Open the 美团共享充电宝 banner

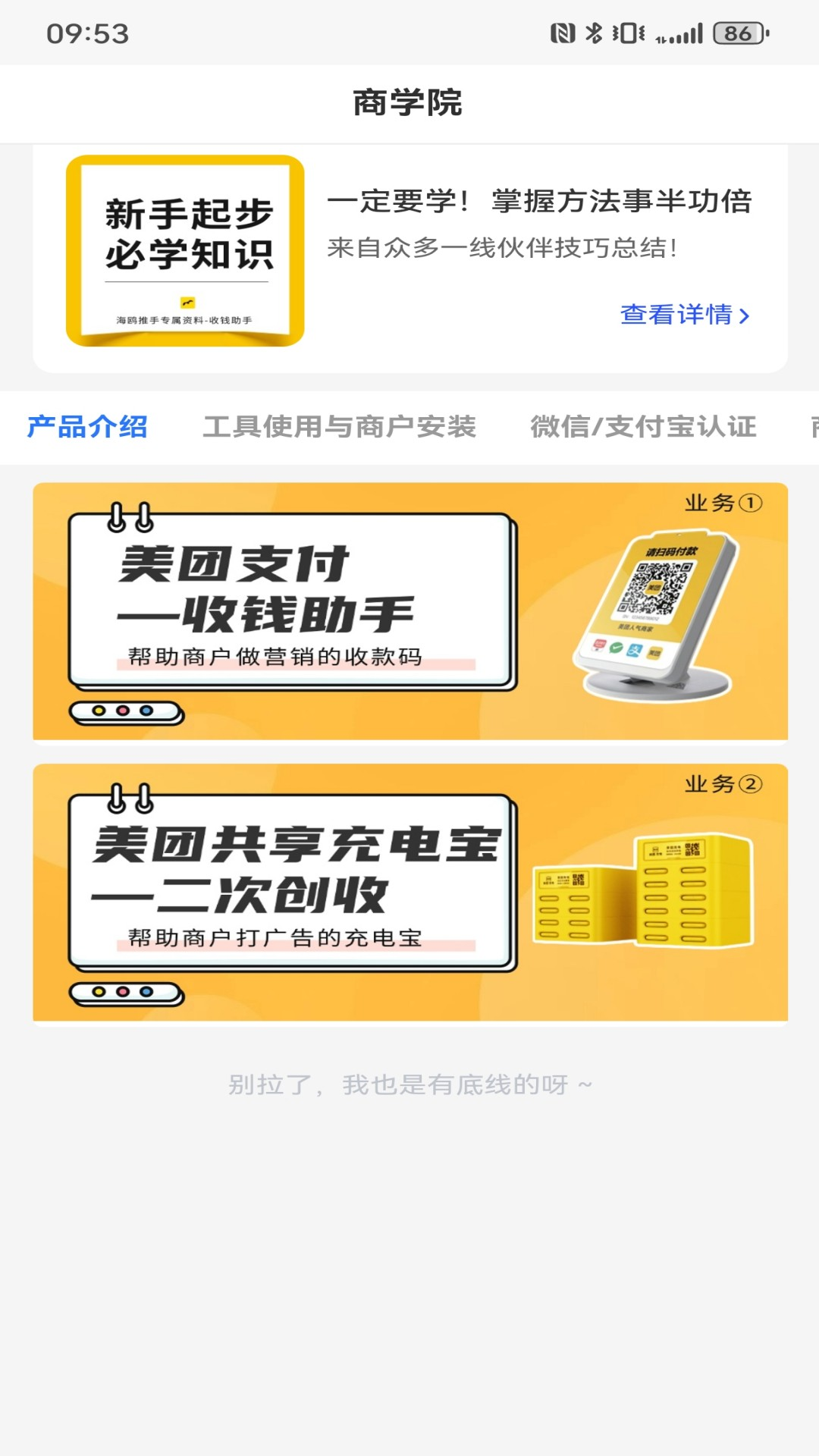409,890
